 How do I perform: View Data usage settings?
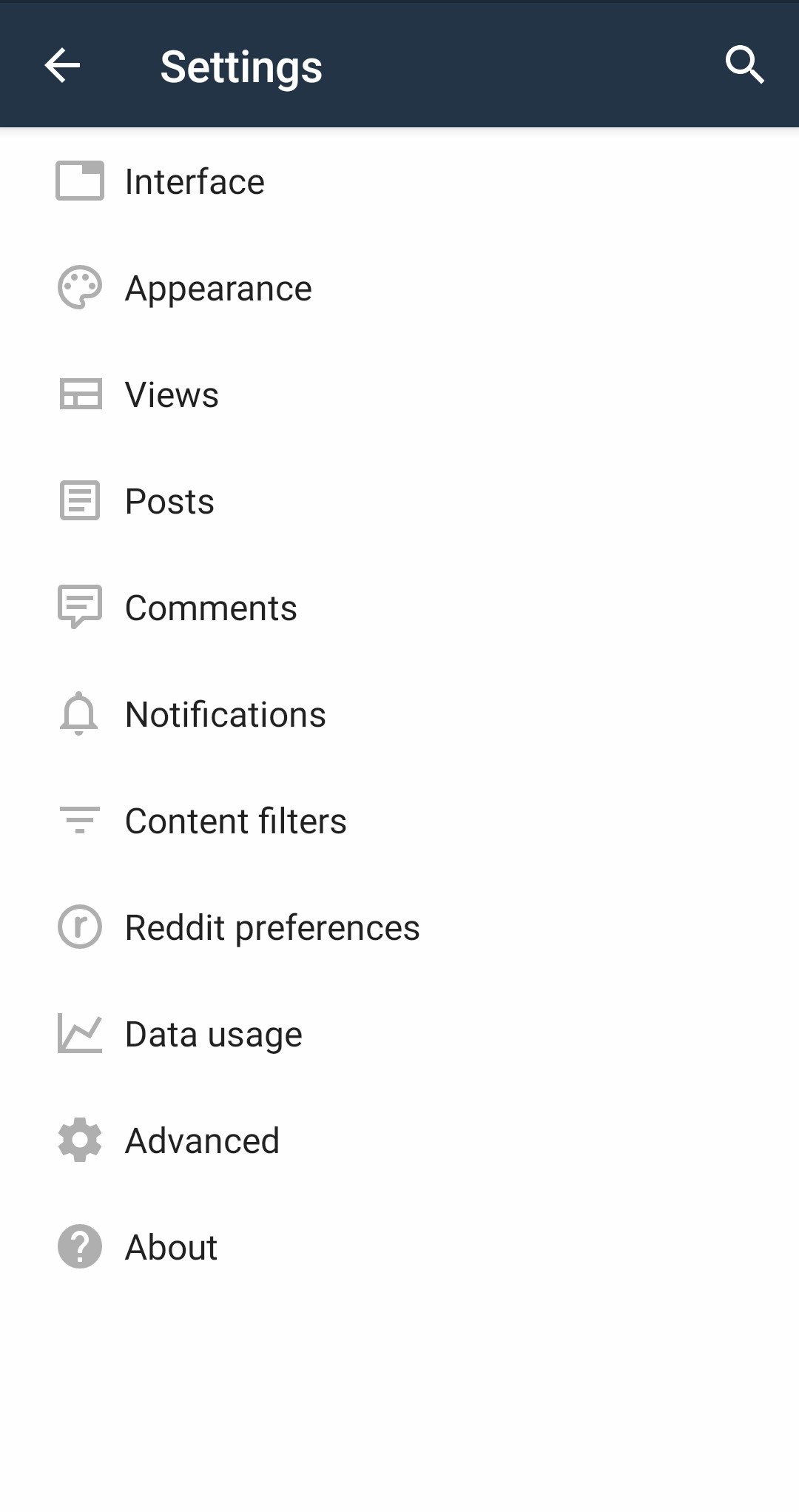click(399, 1034)
